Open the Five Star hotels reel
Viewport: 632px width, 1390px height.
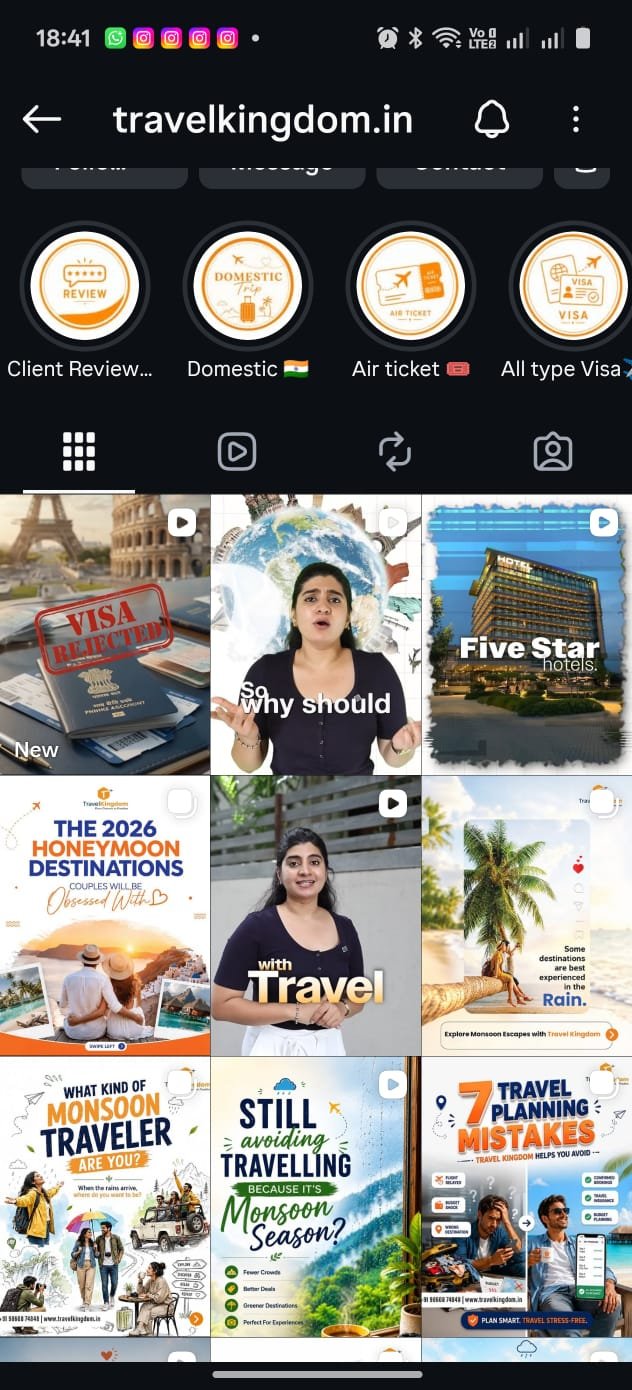click(527, 634)
